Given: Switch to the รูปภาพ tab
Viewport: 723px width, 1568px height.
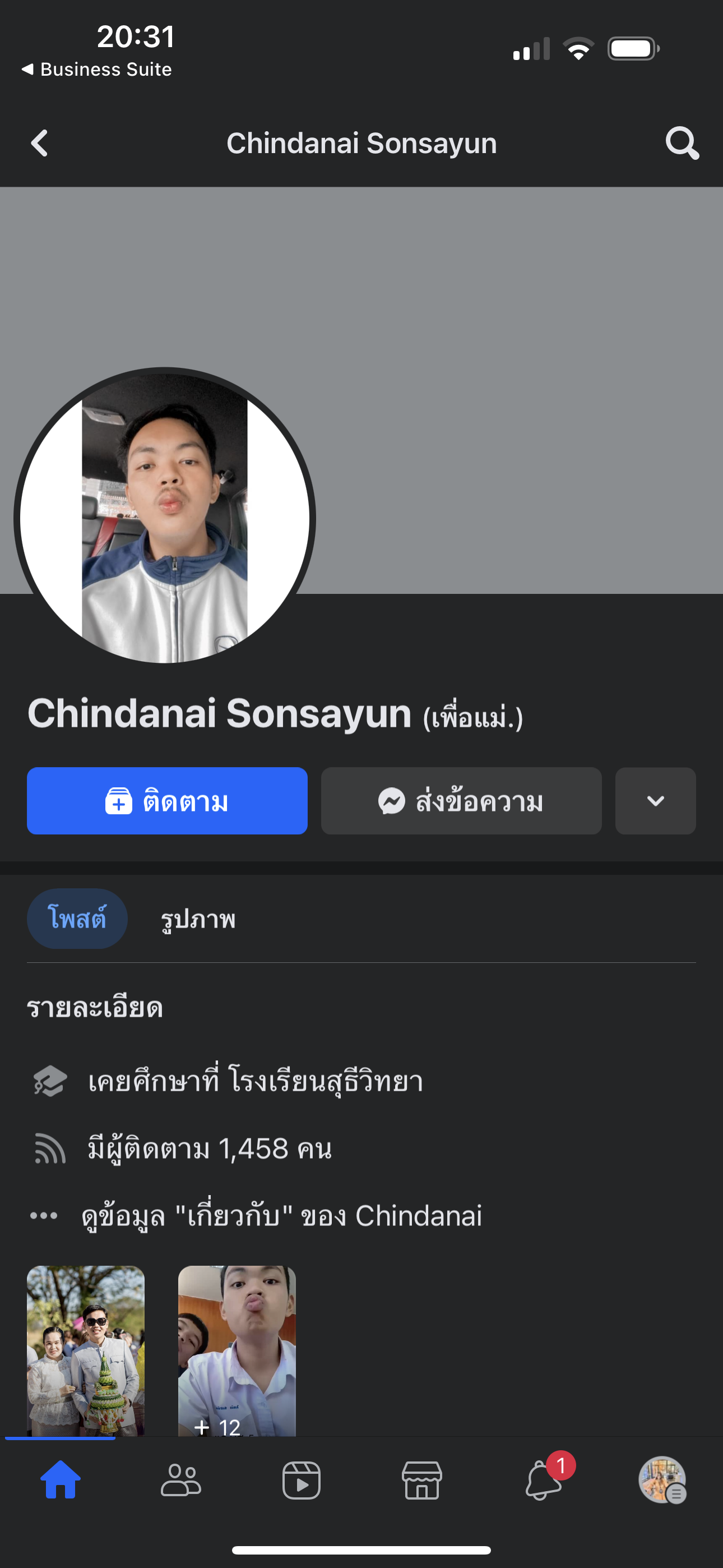Looking at the screenshot, I should point(198,919).
